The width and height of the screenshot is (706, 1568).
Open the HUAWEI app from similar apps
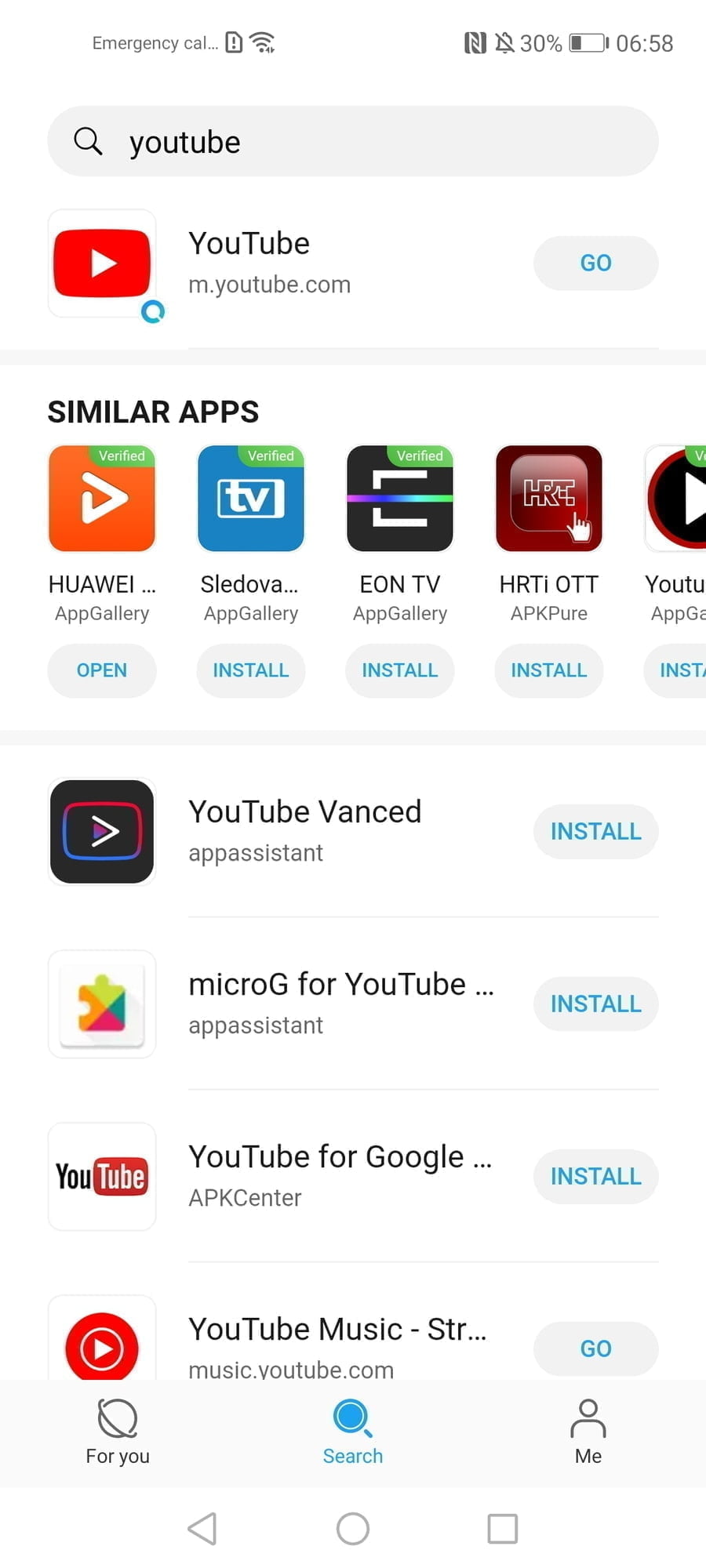click(102, 670)
